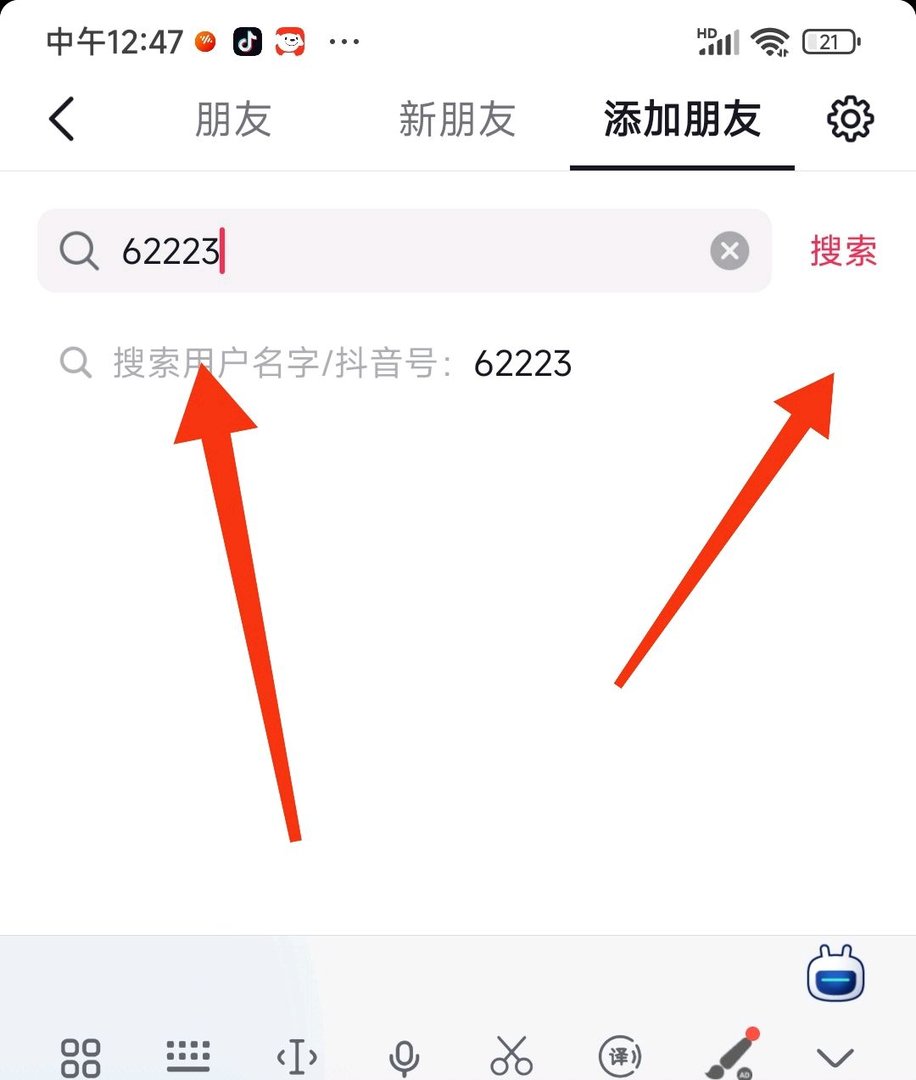Image resolution: width=916 pixels, height=1080 pixels.
Task: Activate the microphone voice input
Action: pos(403,1053)
